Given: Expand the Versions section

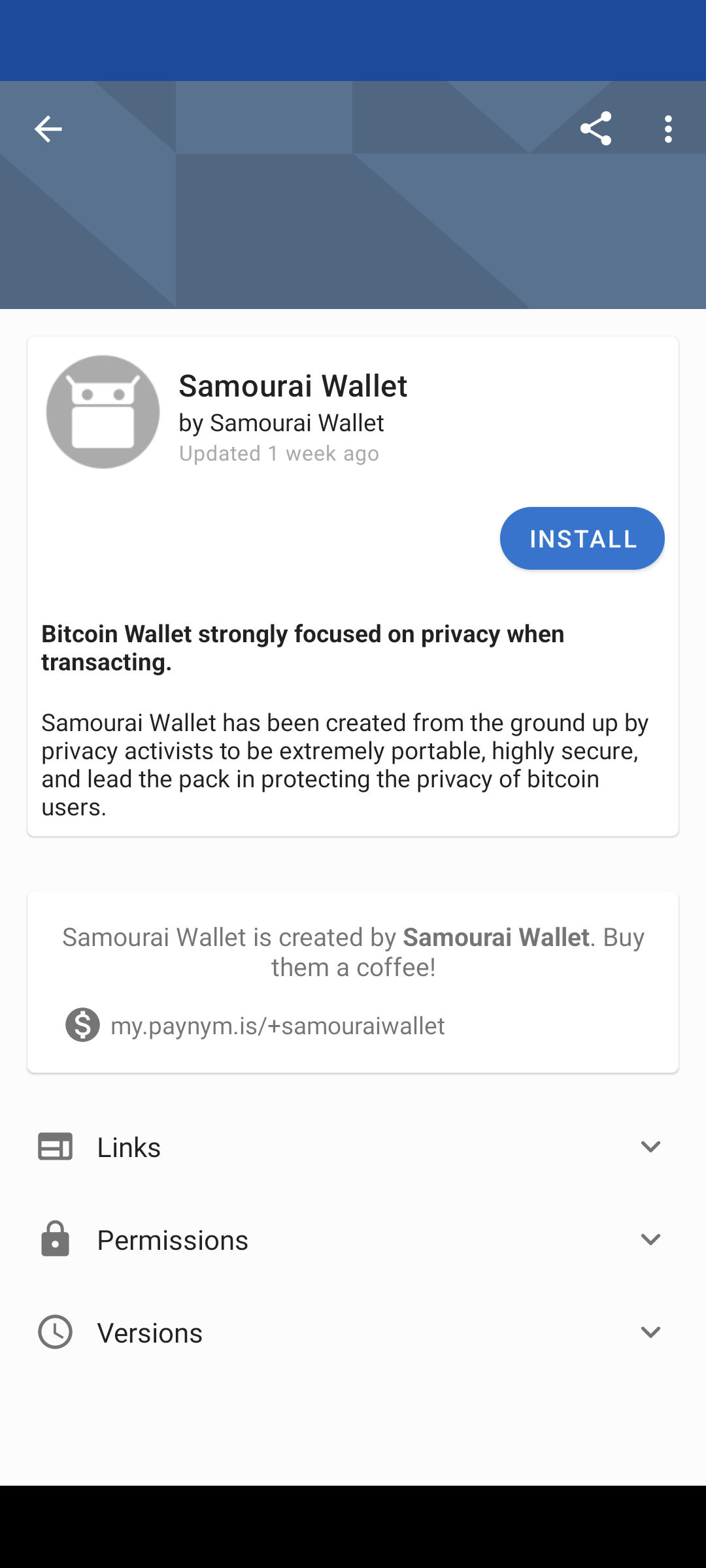Looking at the screenshot, I should (353, 1333).
